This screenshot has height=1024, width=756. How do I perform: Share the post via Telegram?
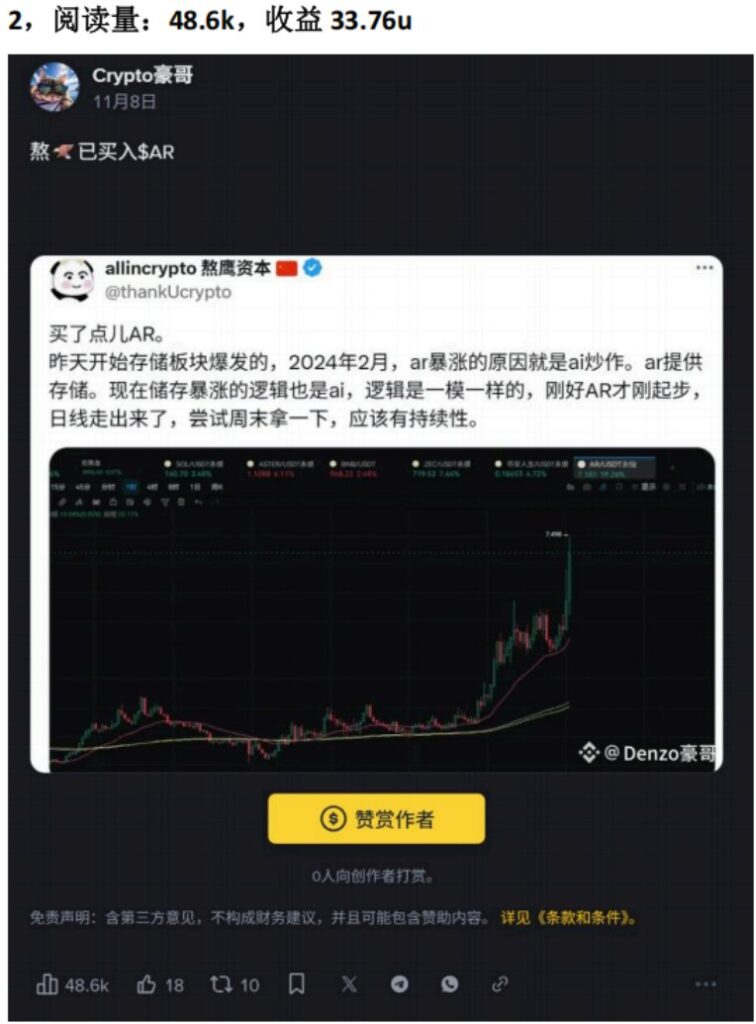[x=399, y=984]
